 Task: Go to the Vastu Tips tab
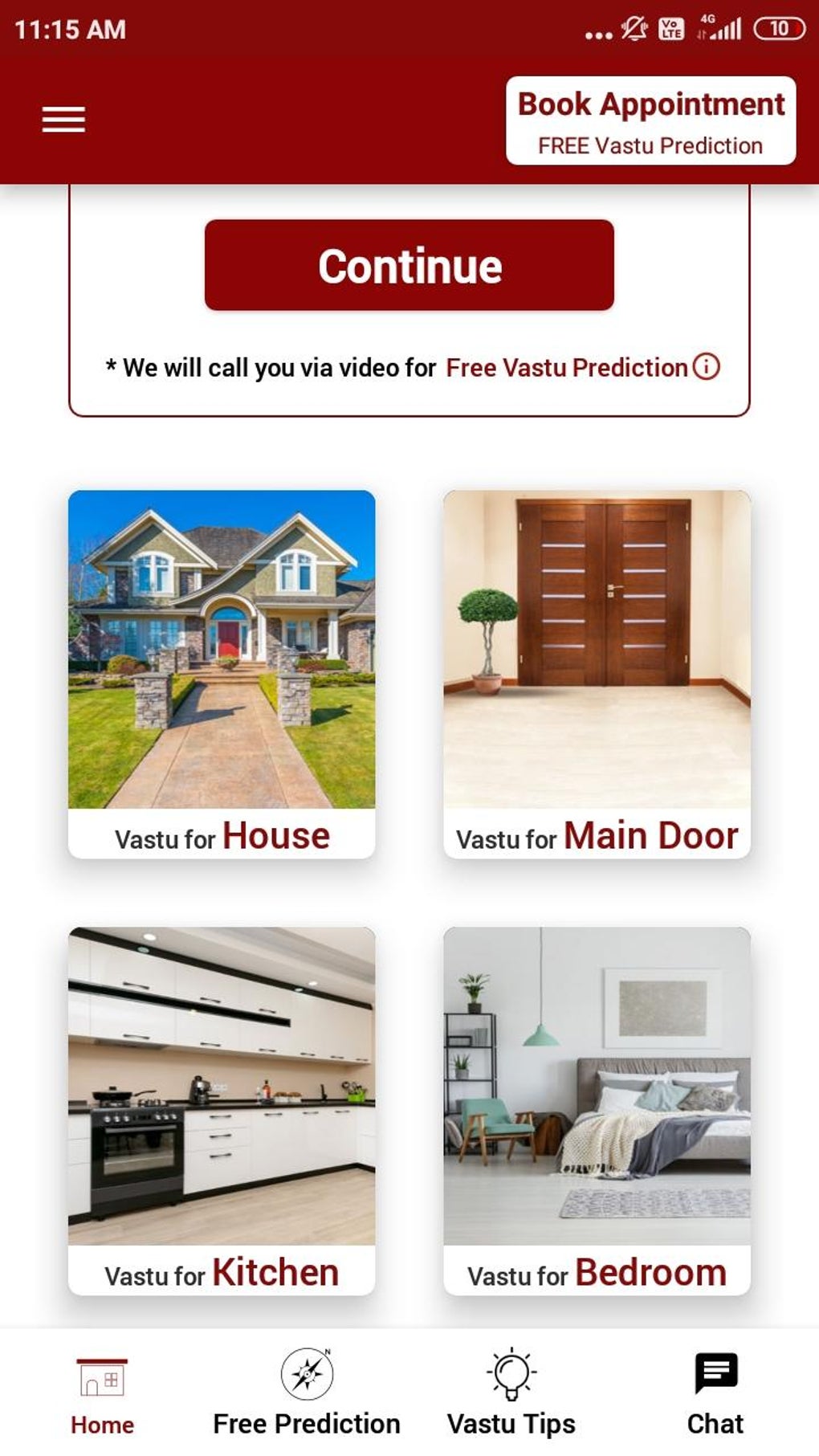[x=511, y=1396]
